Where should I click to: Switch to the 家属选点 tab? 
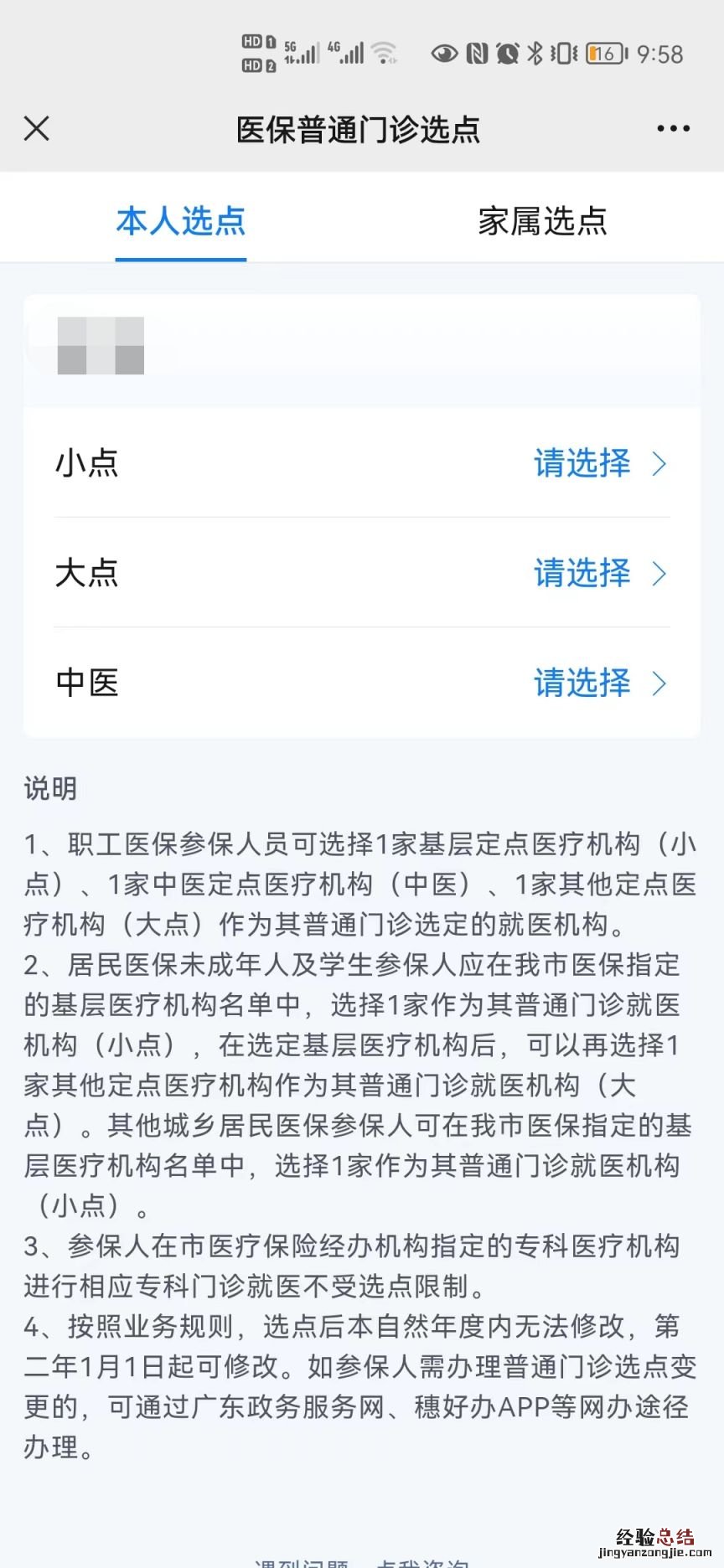point(542,222)
